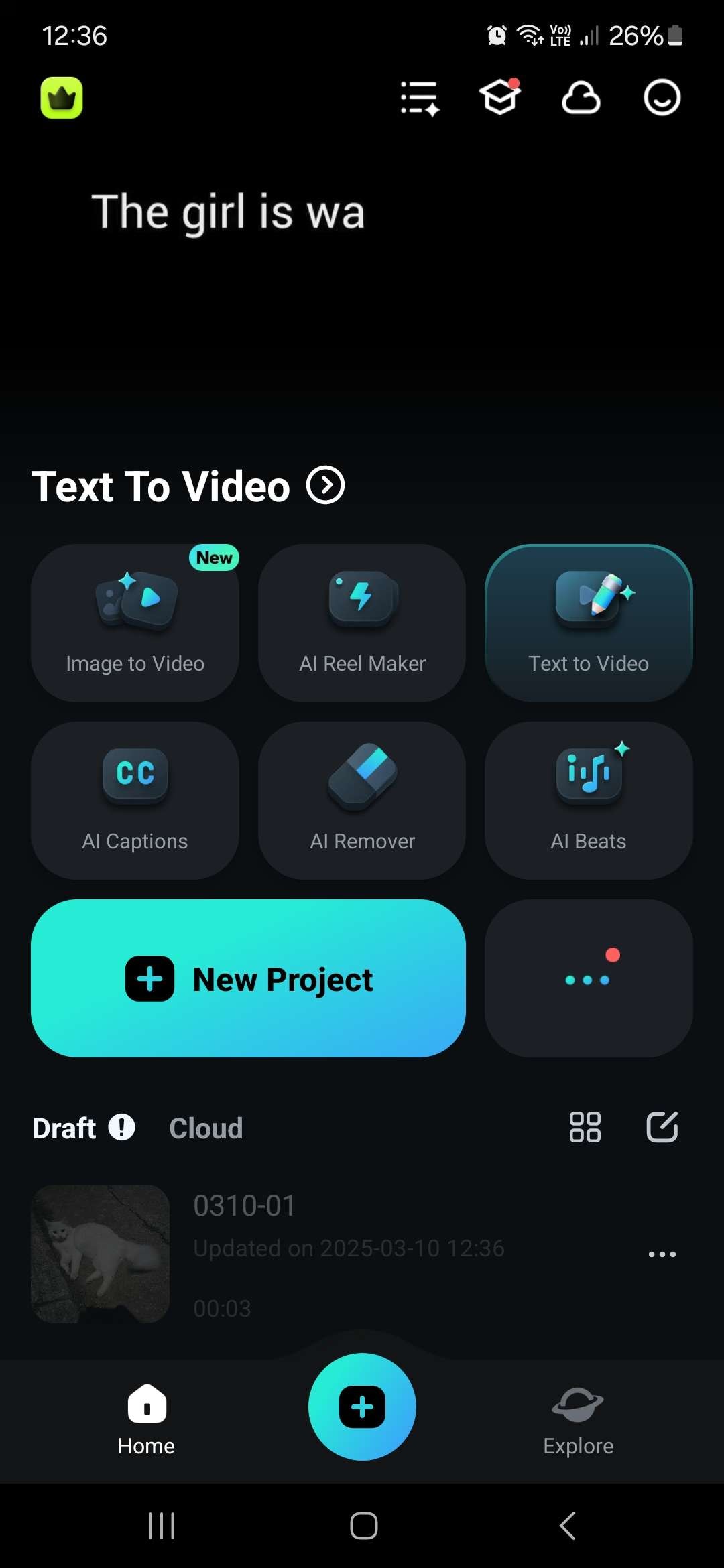Switch to the Cloud tab
Image resolution: width=724 pixels, height=1568 pixels.
(x=206, y=1128)
